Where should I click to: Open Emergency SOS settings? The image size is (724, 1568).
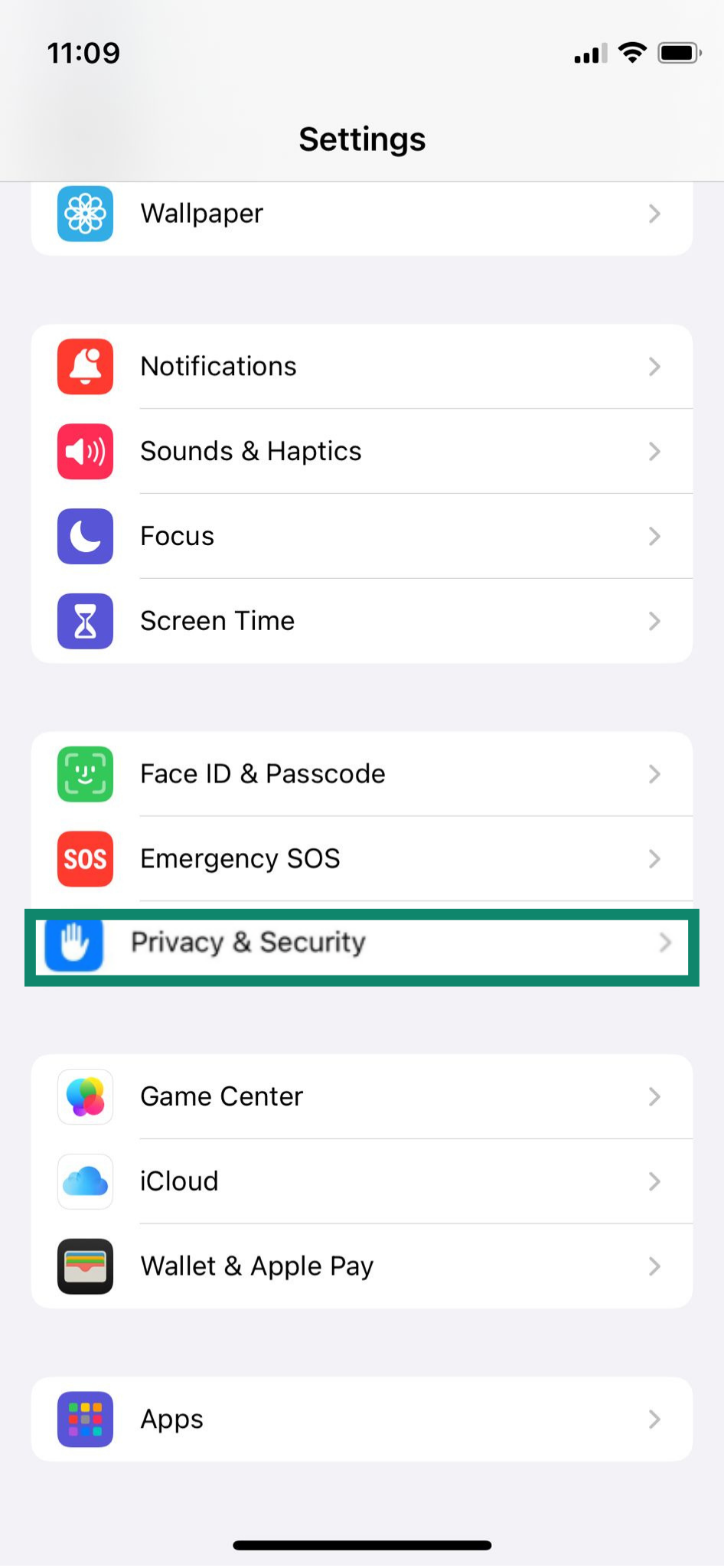point(362,859)
